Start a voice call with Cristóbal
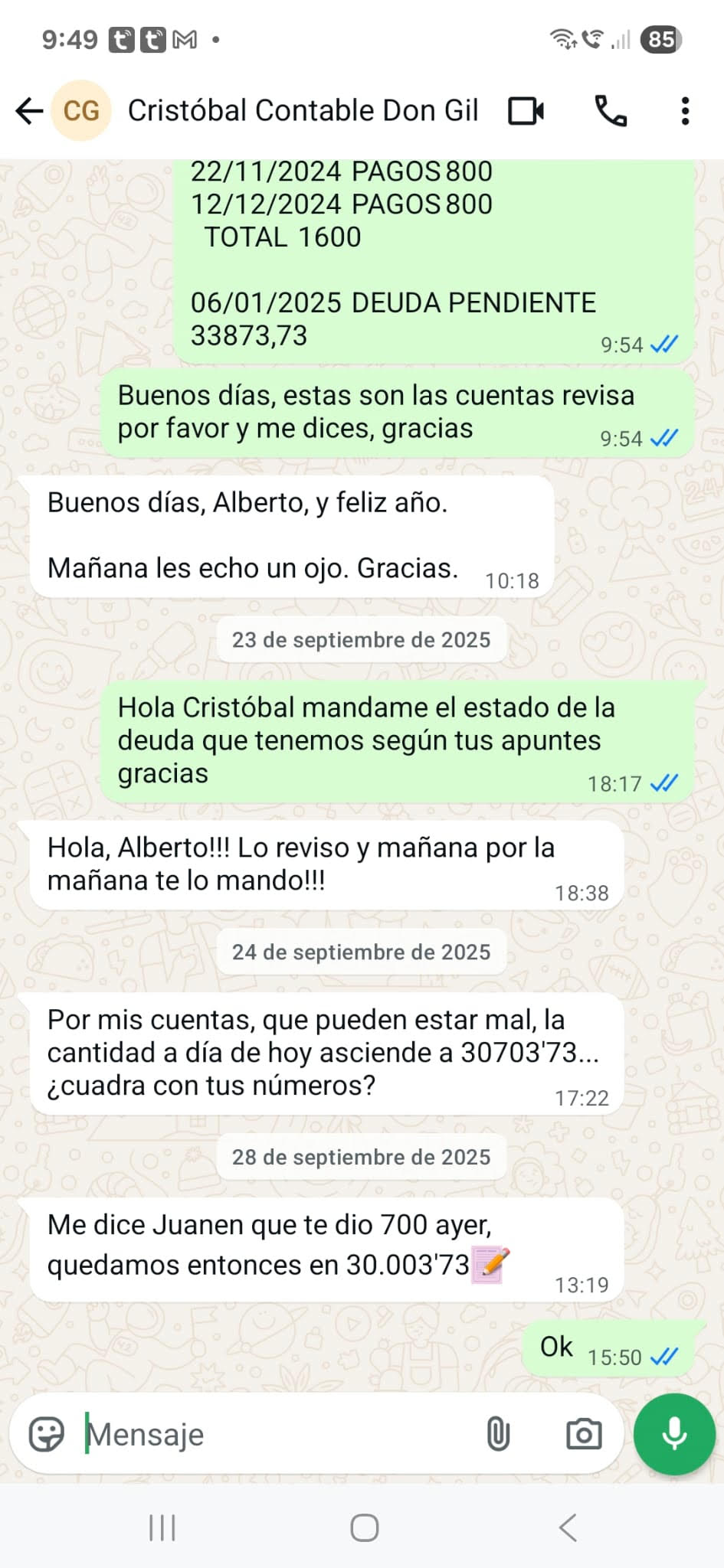724x1568 pixels. pos(611,111)
